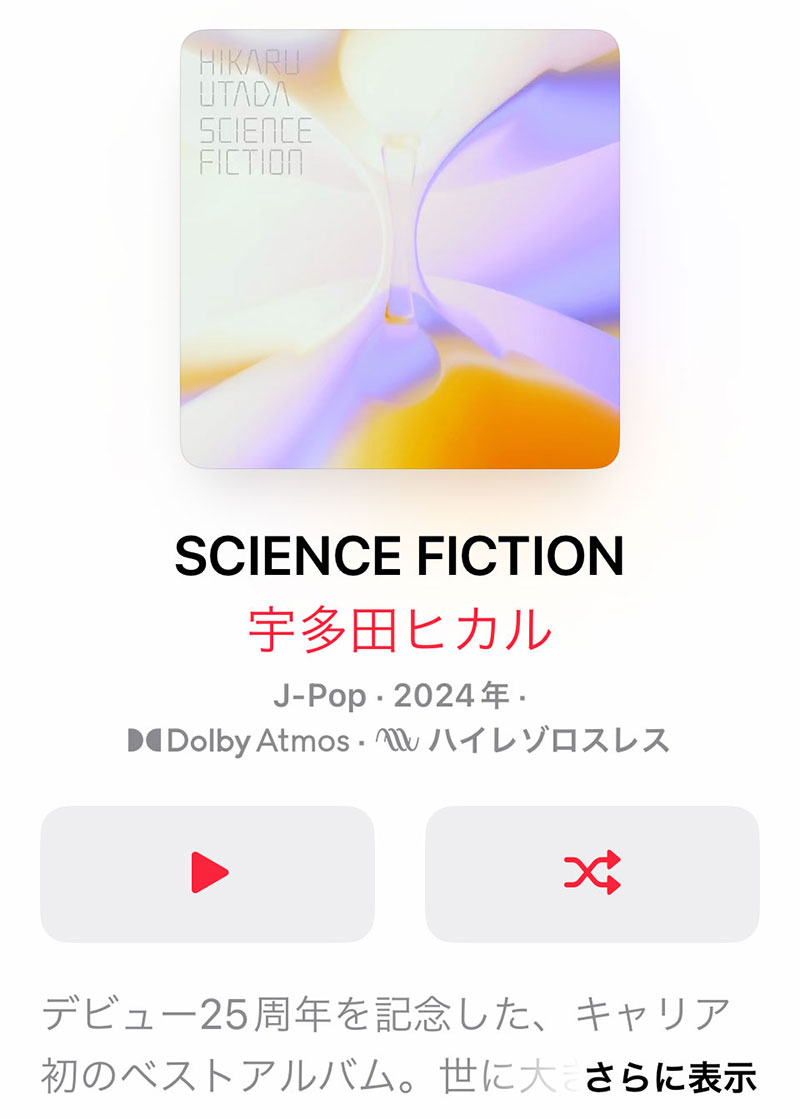
Task: Expand description with さらに表示
Action: pos(670,1079)
